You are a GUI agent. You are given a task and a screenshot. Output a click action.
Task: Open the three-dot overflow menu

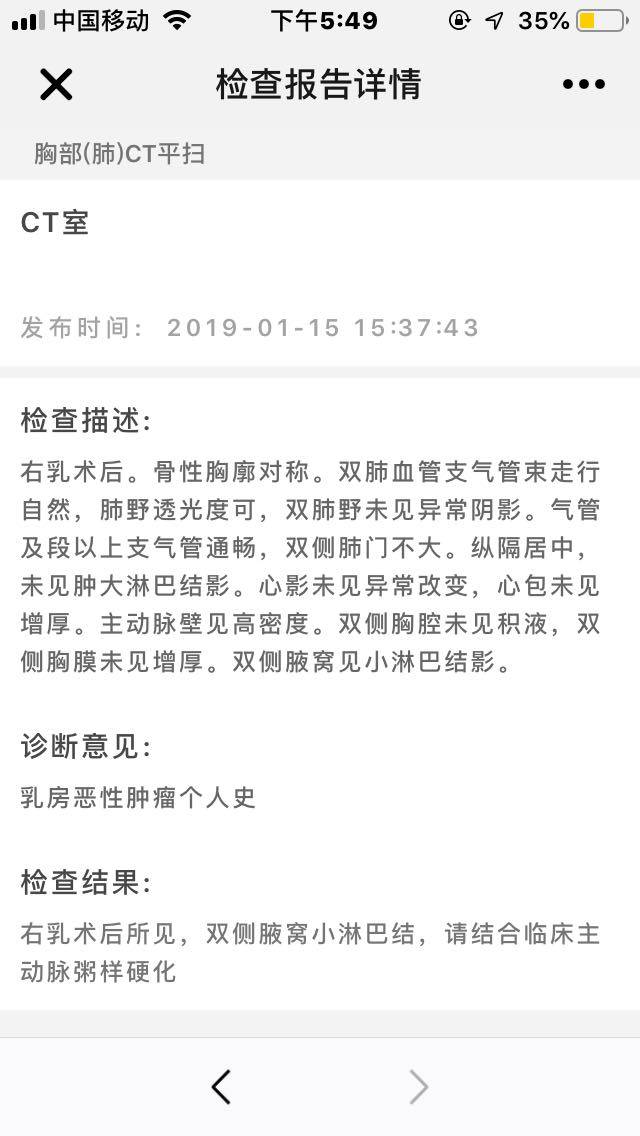pyautogui.click(x=583, y=85)
